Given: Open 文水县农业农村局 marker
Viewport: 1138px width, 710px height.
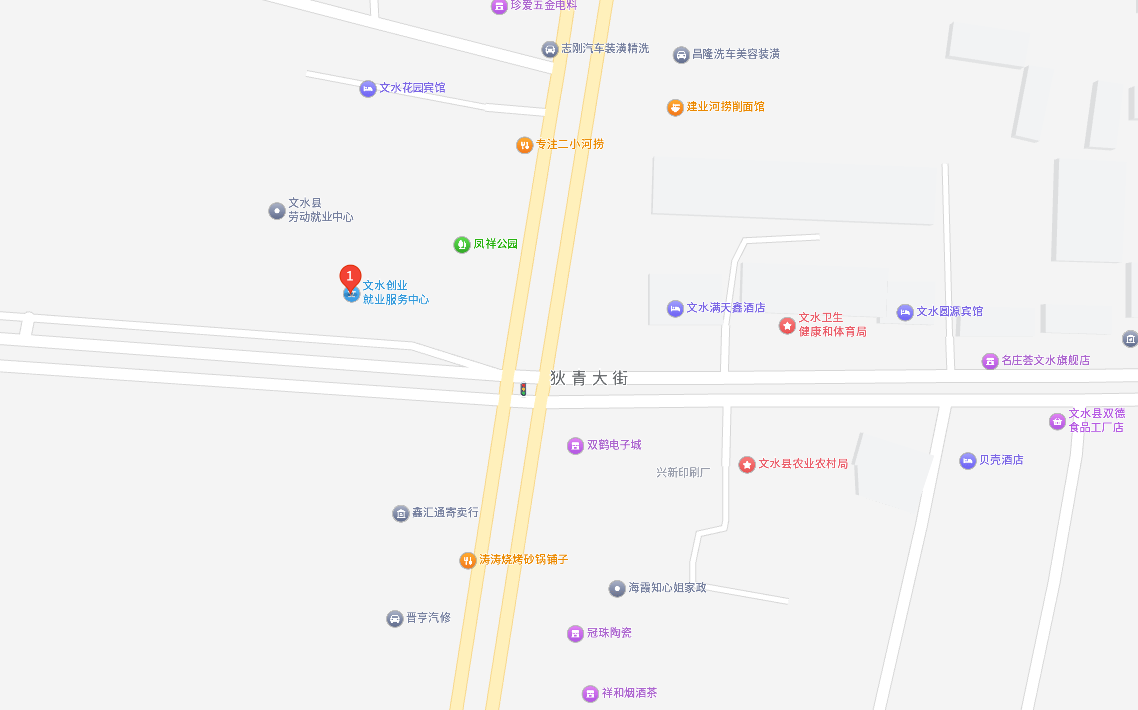Looking at the screenshot, I should (x=747, y=465).
